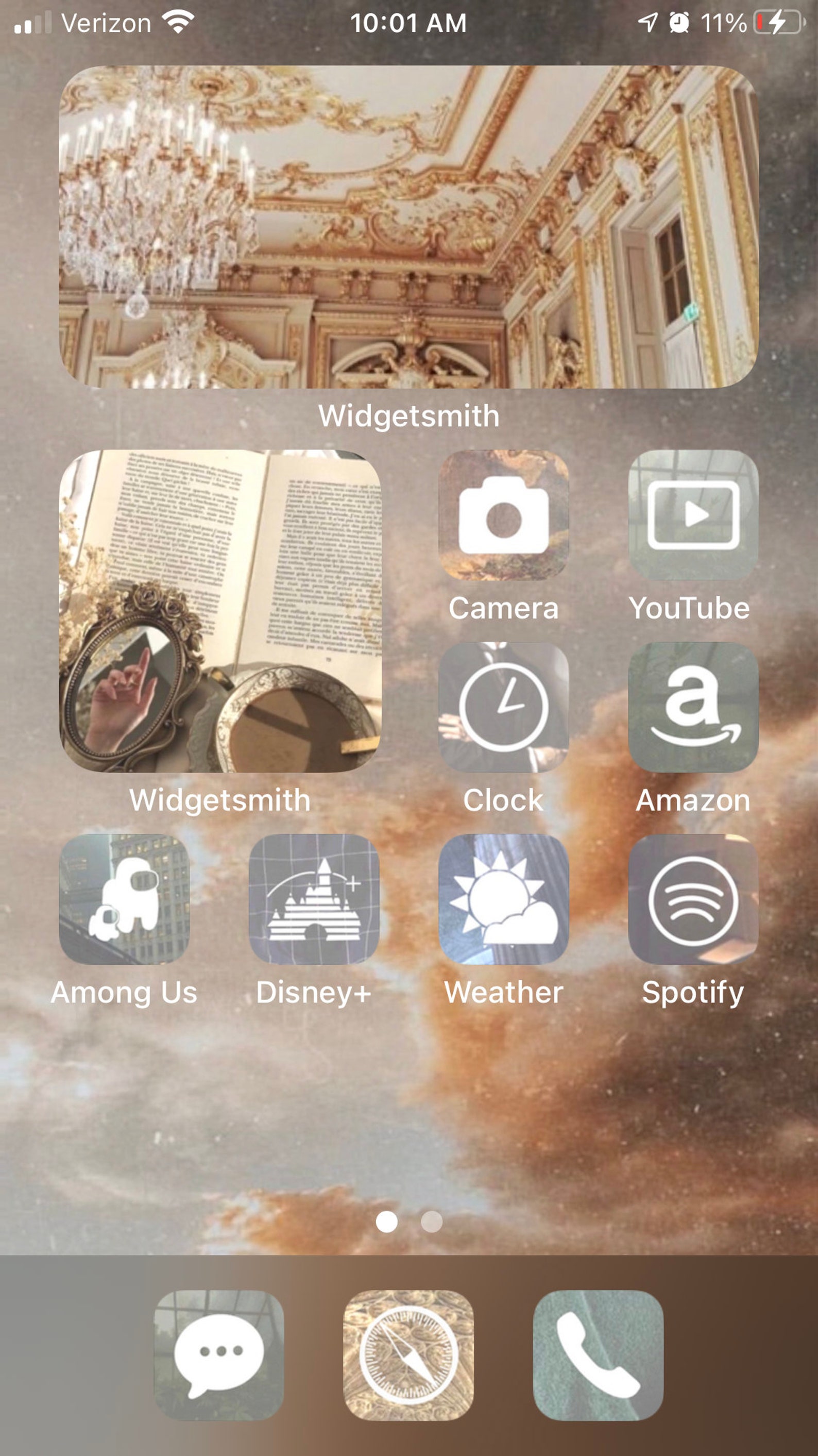Open Disney+
The image size is (818, 1456).
(314, 899)
